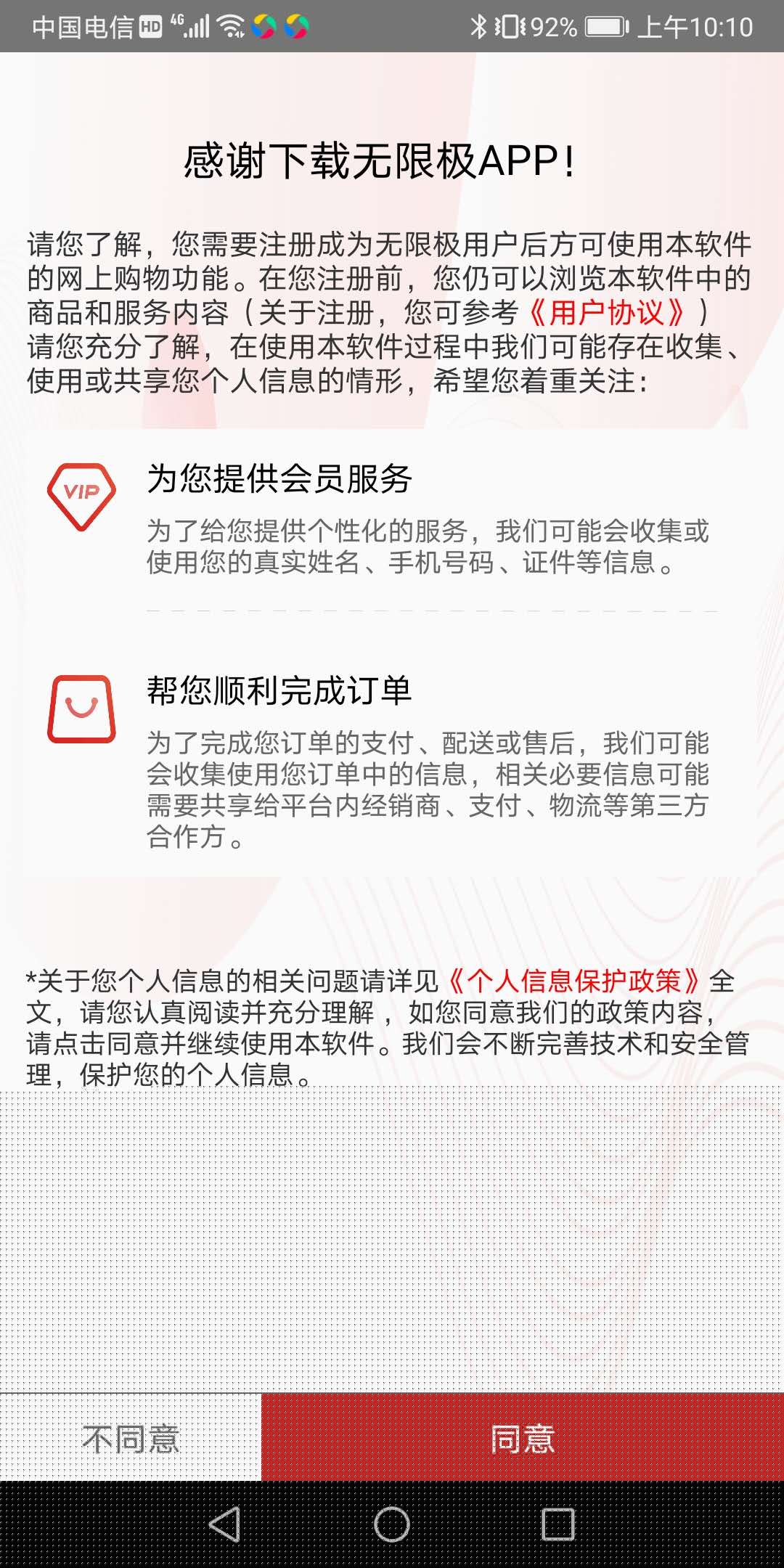
Task: Tap 同意 to accept the policy
Action: [x=522, y=1438]
